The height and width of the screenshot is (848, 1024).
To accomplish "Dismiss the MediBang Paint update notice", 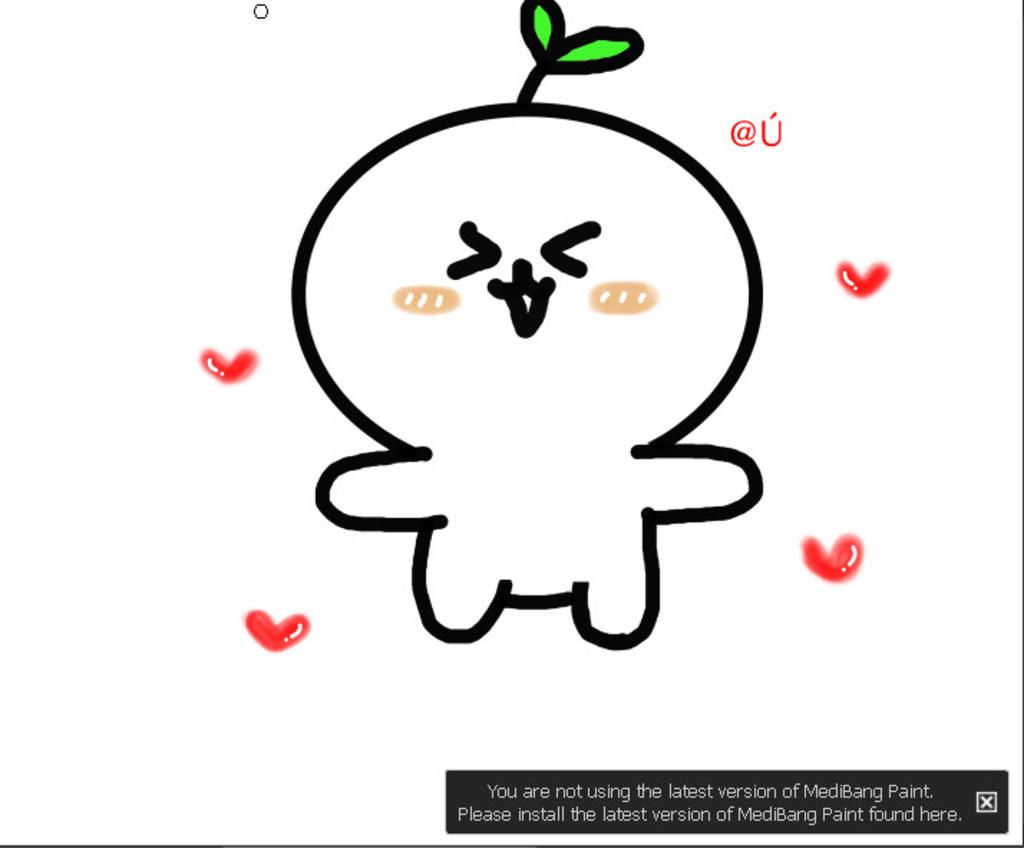I will (986, 802).
